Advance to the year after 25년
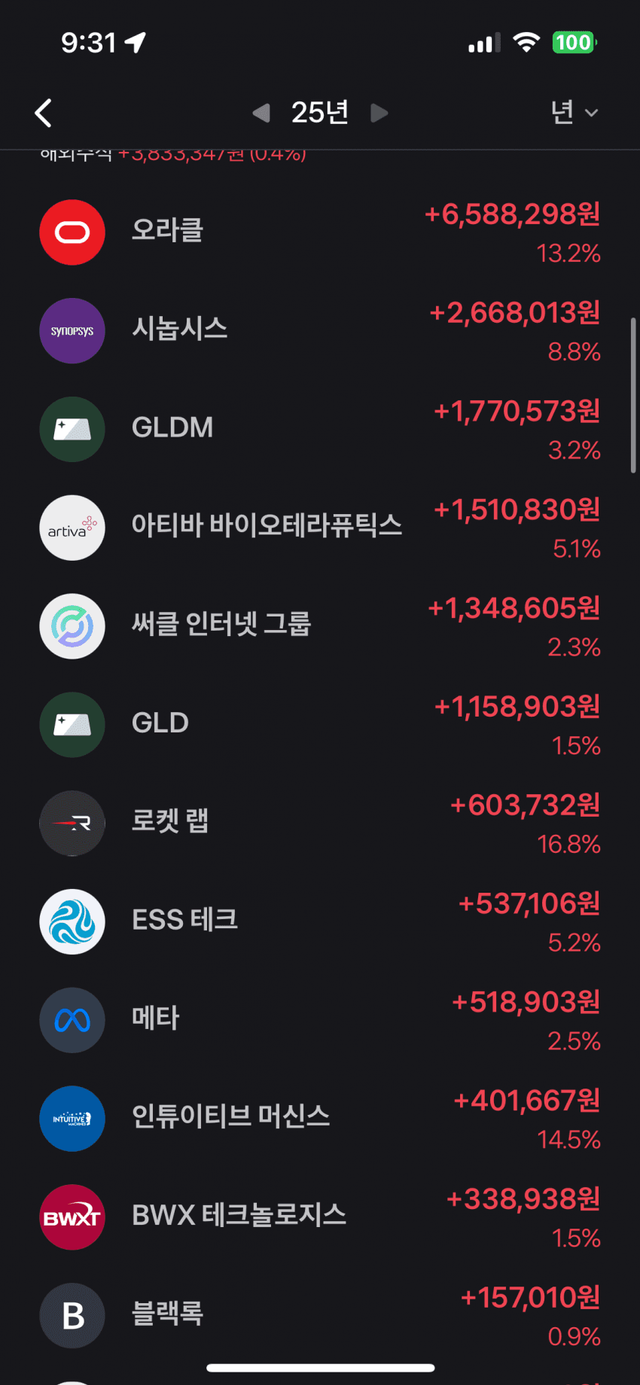The image size is (640, 1385). point(379,113)
